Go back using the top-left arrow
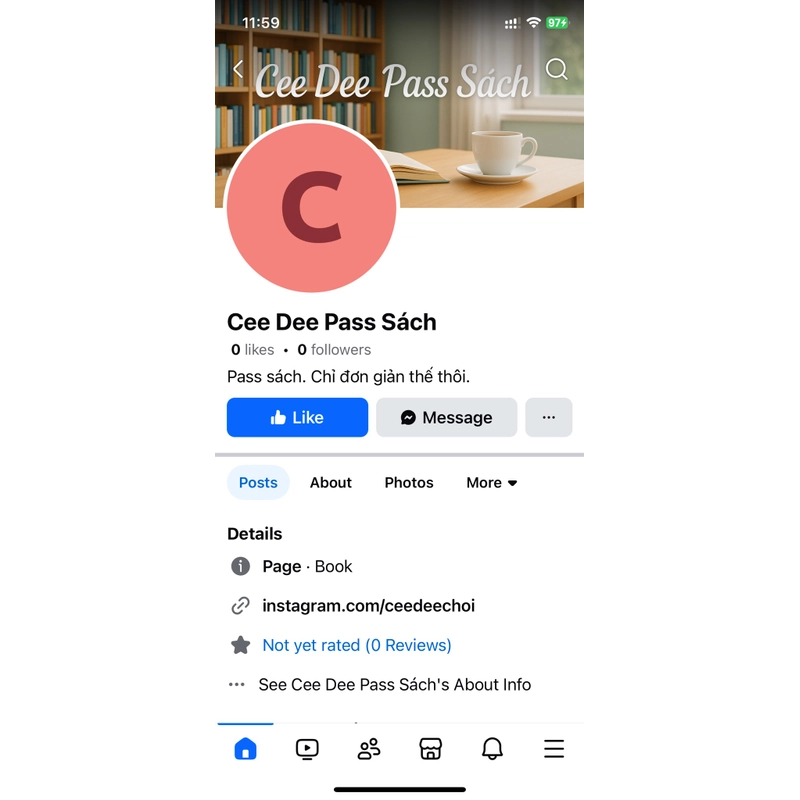 [238, 69]
